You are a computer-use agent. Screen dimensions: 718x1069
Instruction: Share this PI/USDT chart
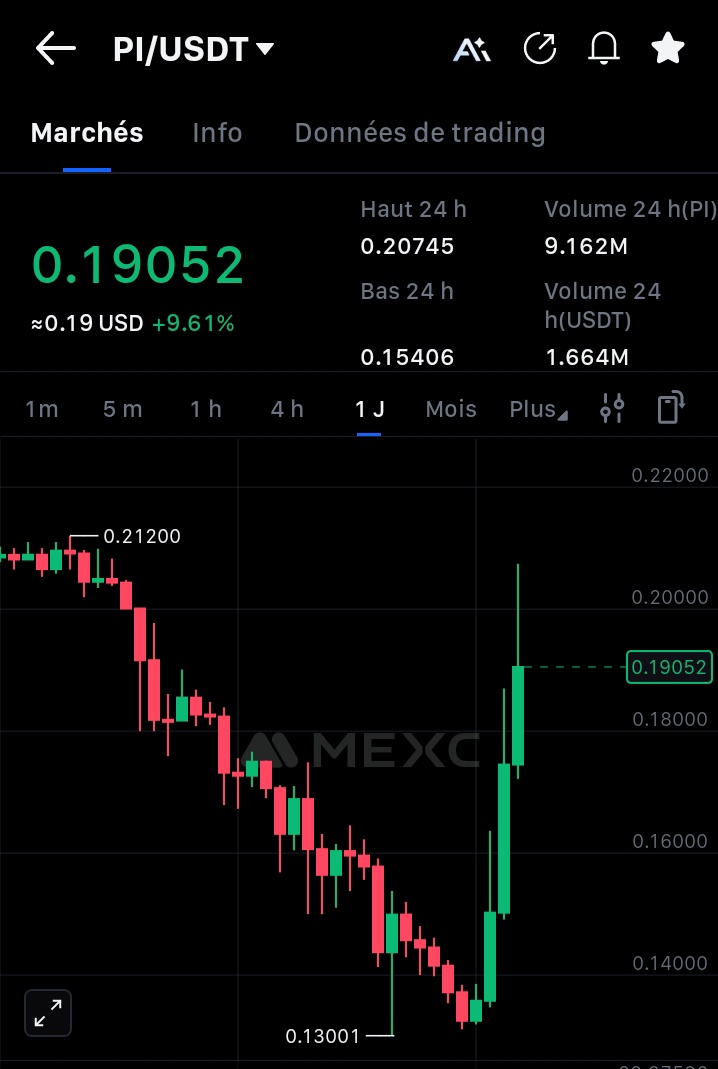tap(540, 48)
